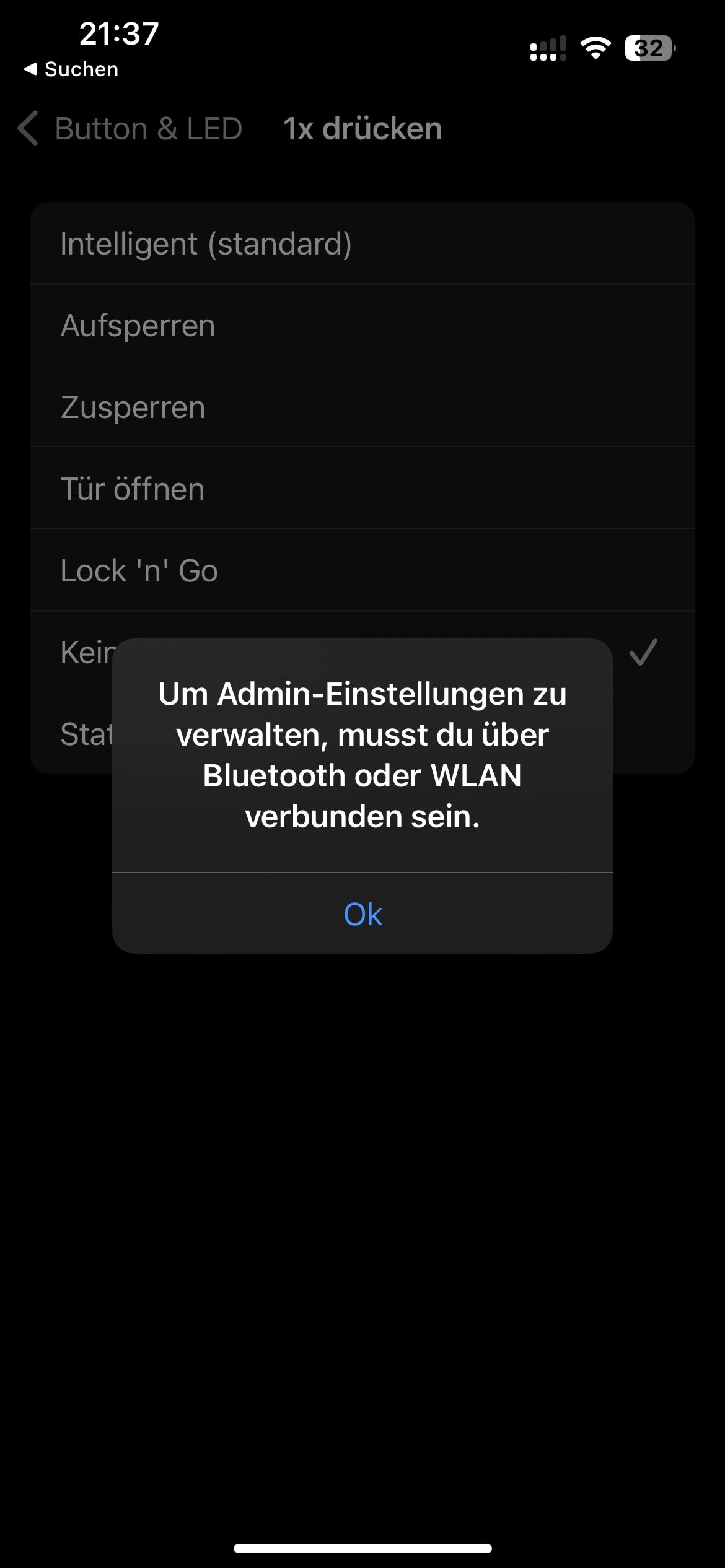Choose the Aufsperren action
Screen dimensions: 725x1568
[362, 325]
